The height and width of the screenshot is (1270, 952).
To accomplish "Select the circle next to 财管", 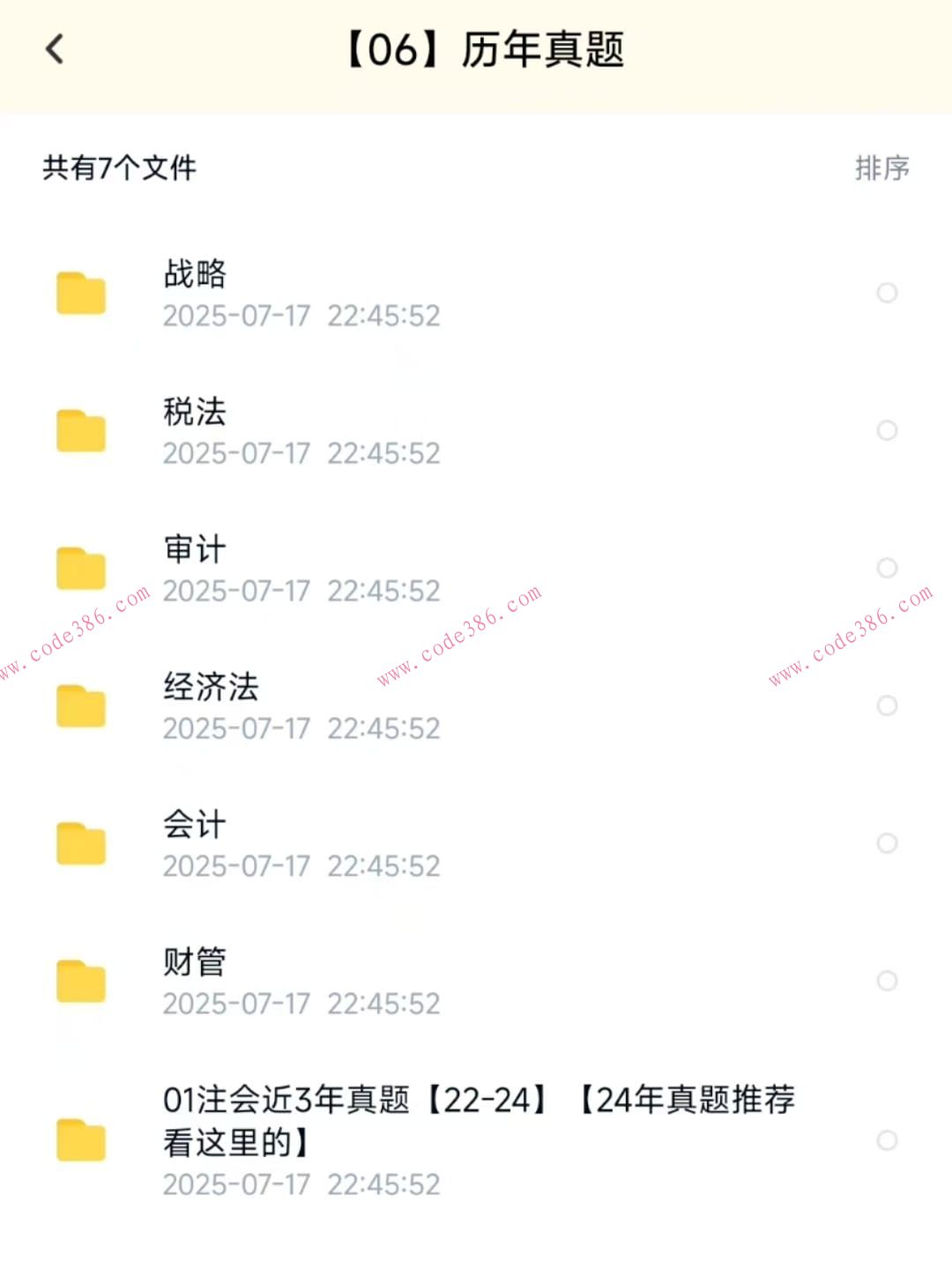I will coord(887,981).
